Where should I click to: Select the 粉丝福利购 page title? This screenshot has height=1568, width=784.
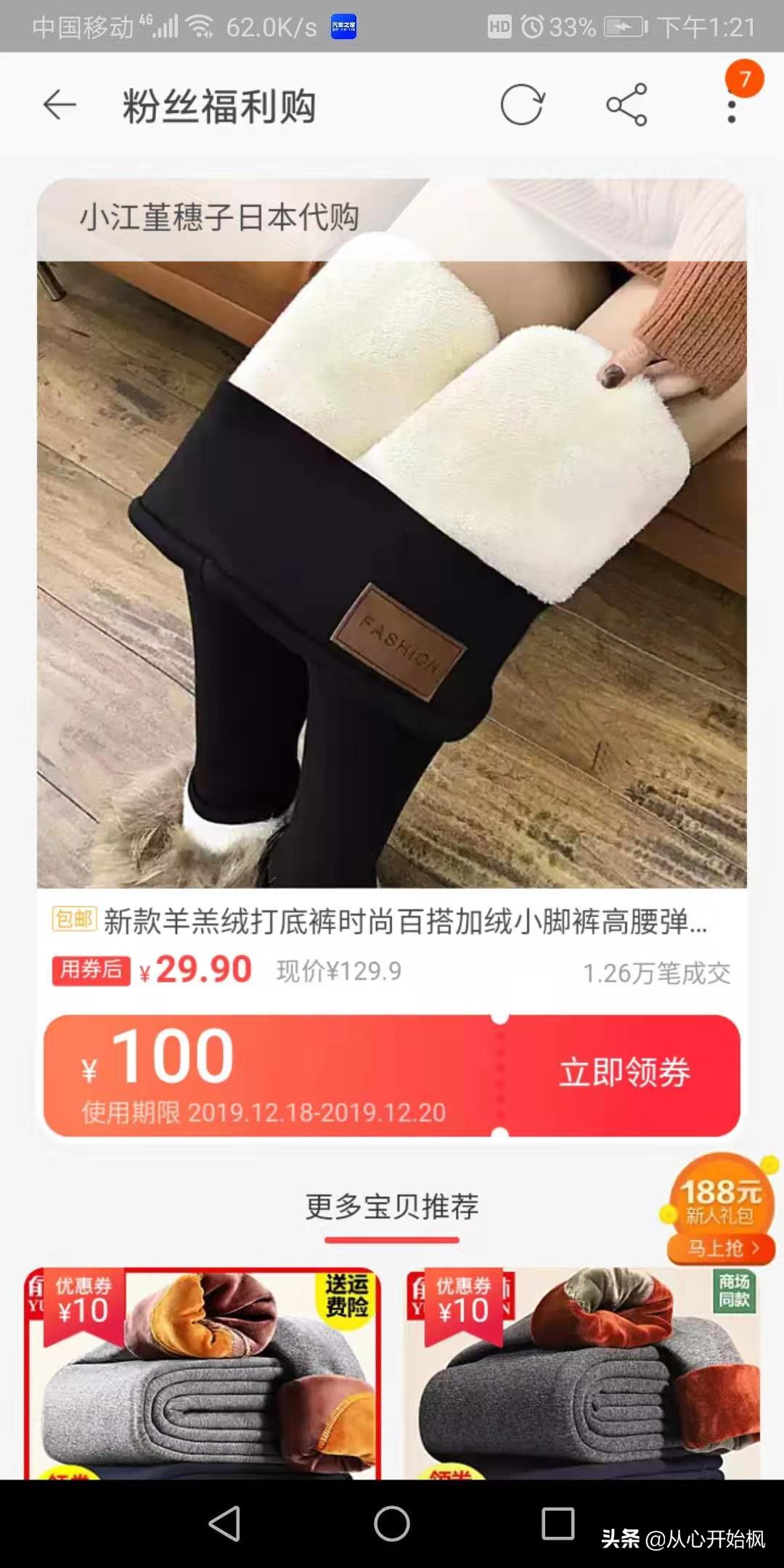tap(218, 104)
